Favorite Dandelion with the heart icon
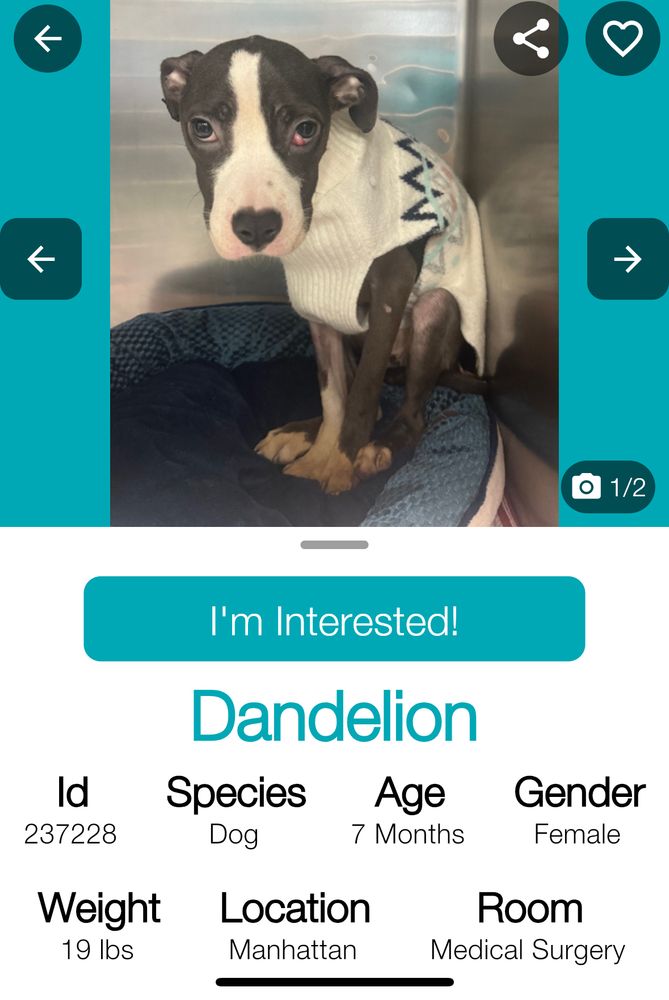Screen dimensions: 669x1000 [x=622, y=39]
